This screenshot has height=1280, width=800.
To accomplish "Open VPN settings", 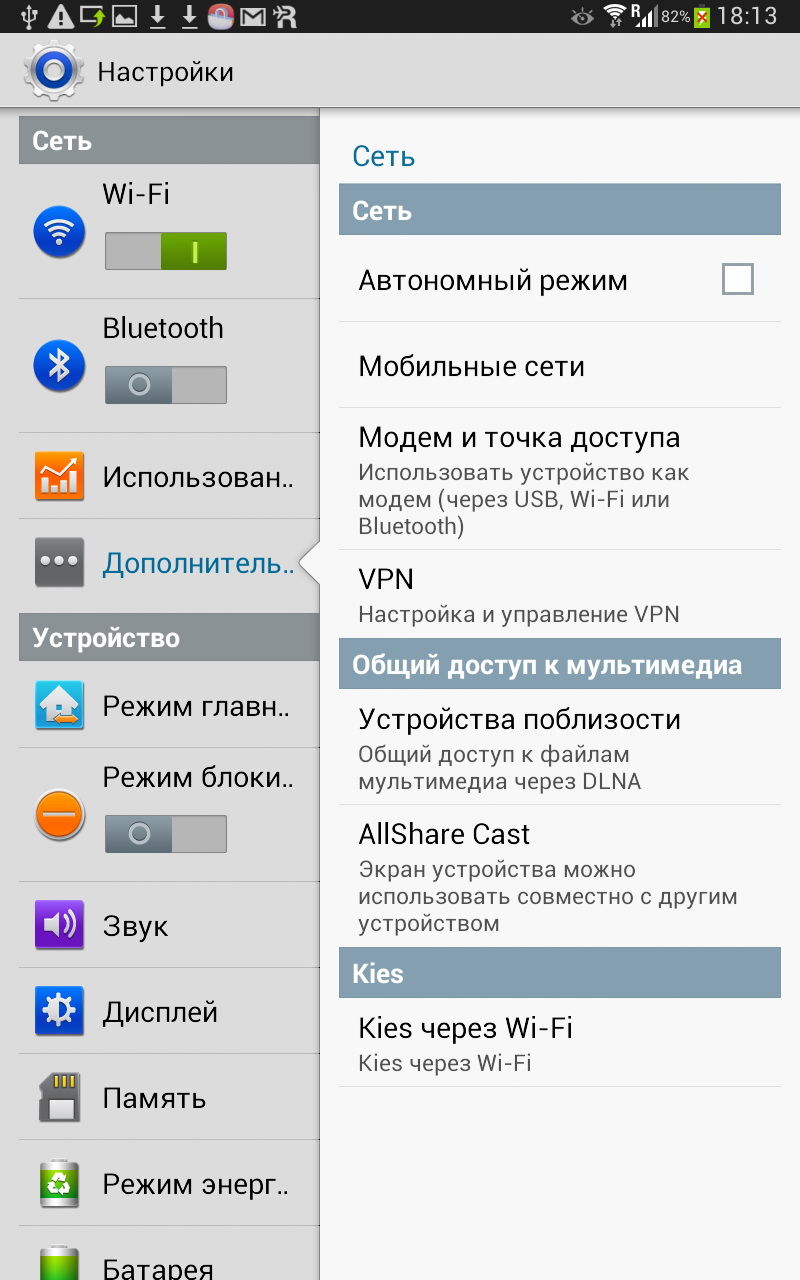I will tap(558, 594).
